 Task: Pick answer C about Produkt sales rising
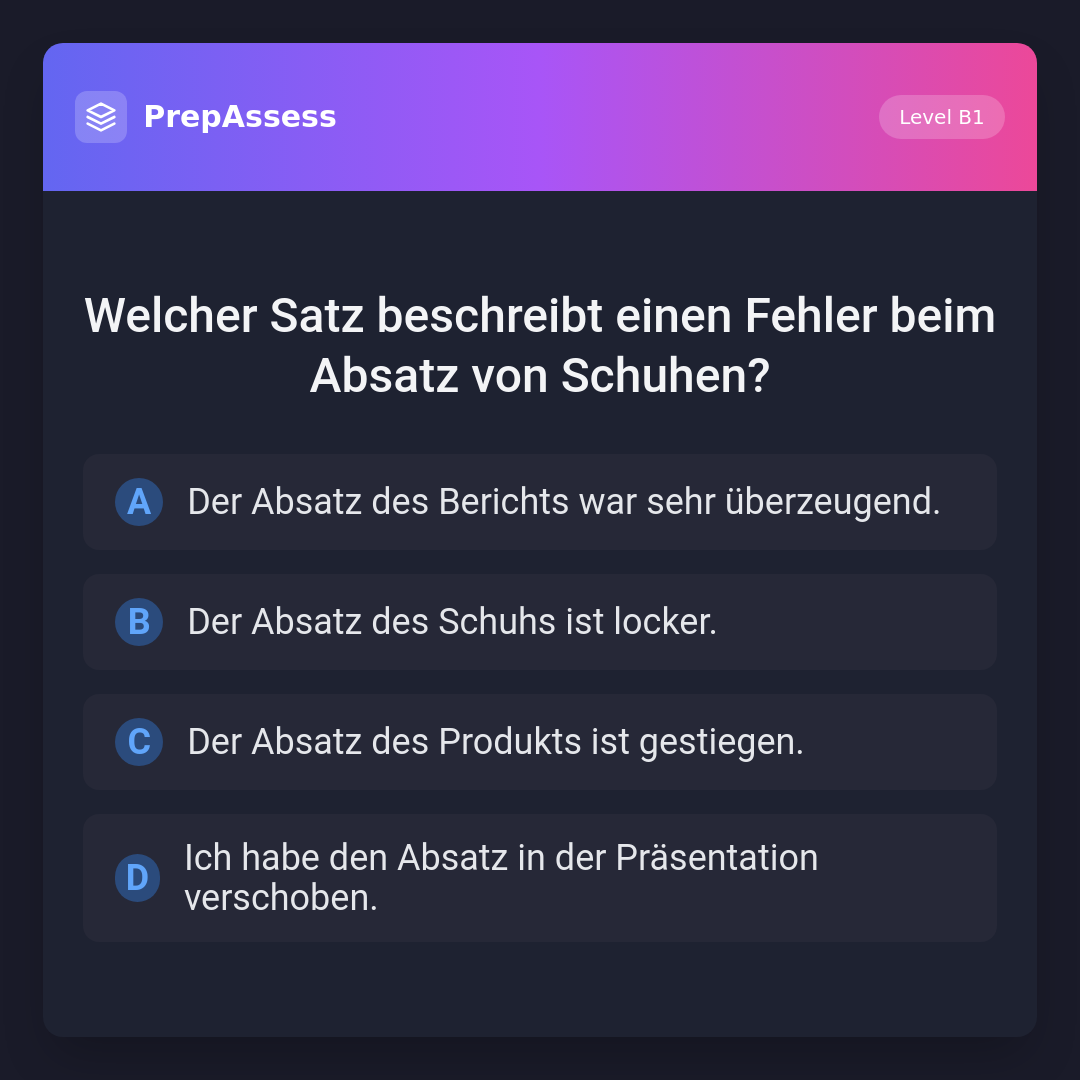click(x=540, y=742)
